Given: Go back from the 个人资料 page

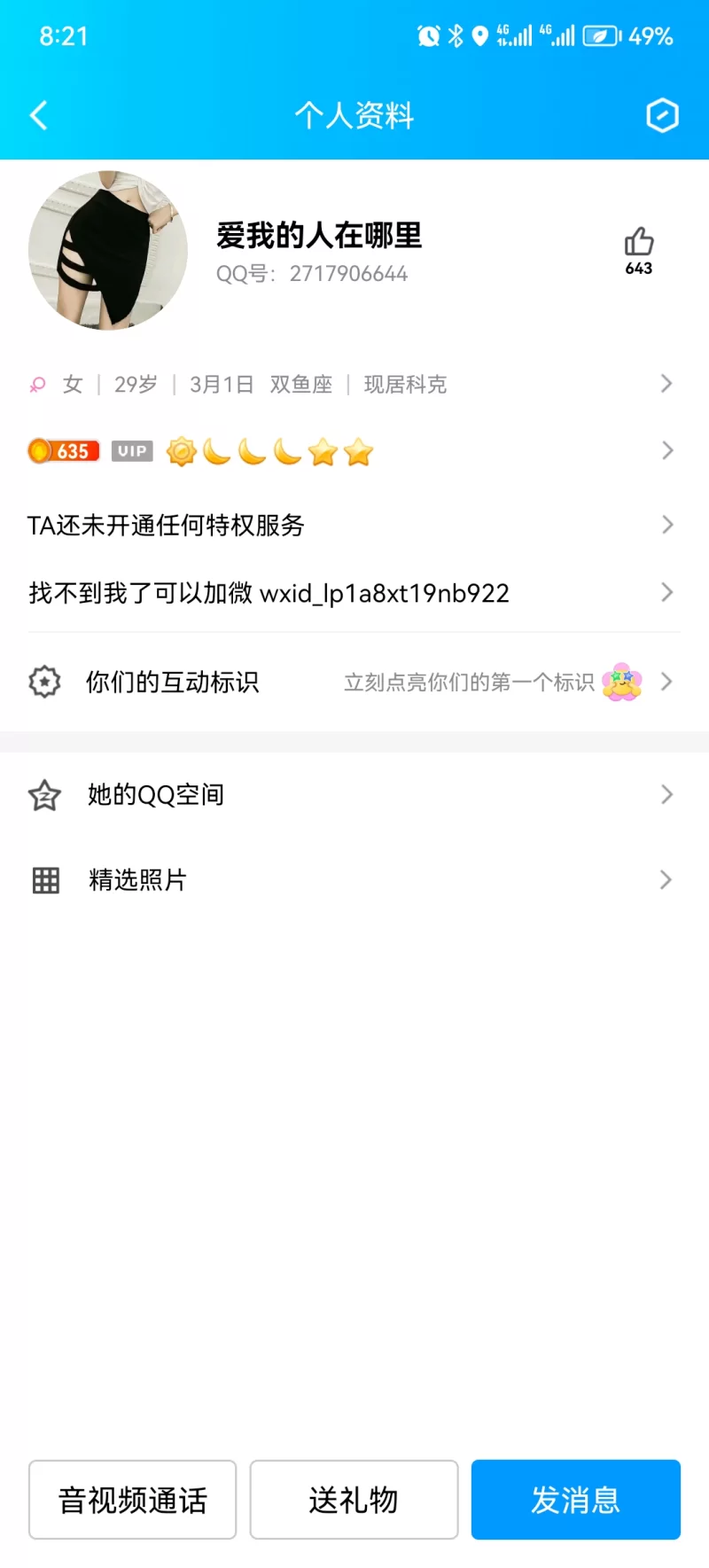Looking at the screenshot, I should pos(39,115).
